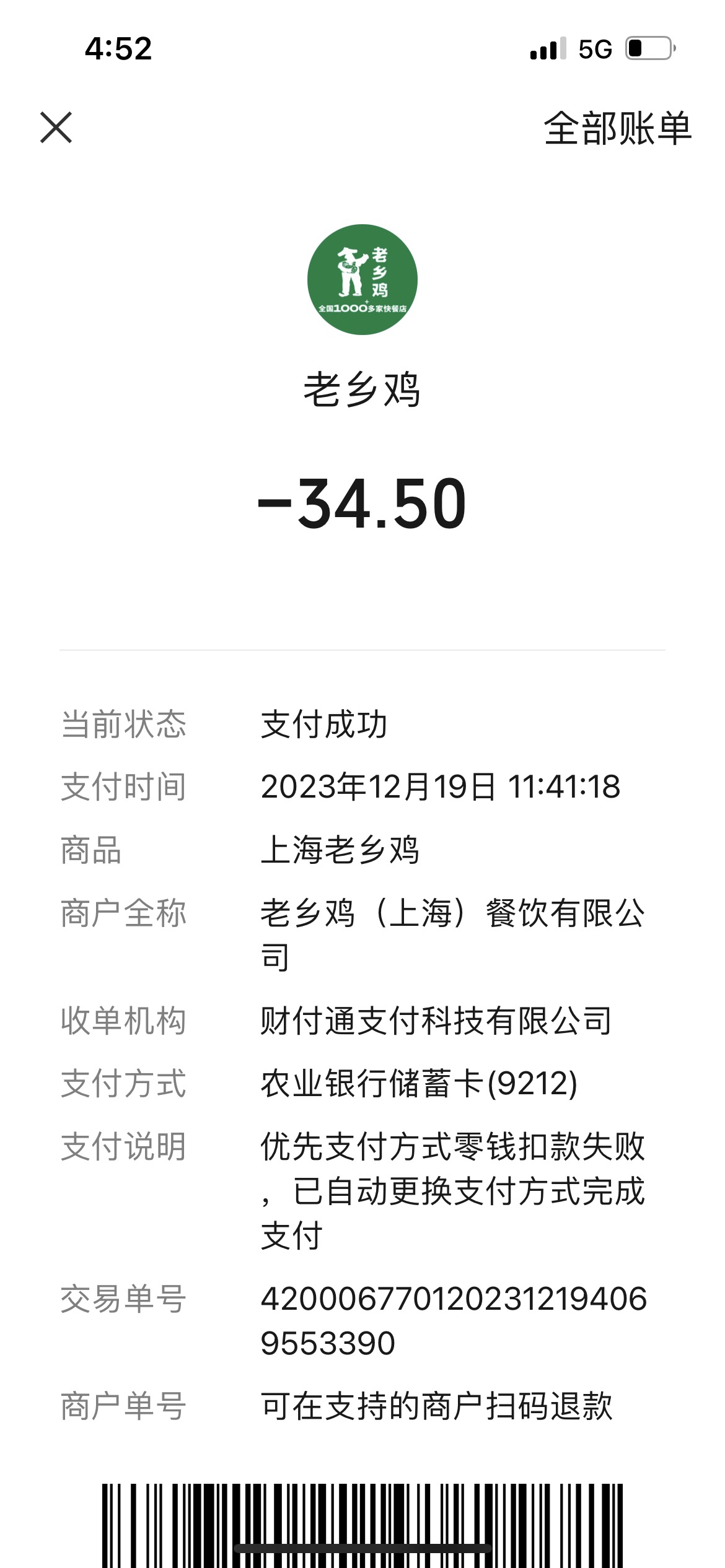Open 全部账单 to view all bills

(x=617, y=129)
